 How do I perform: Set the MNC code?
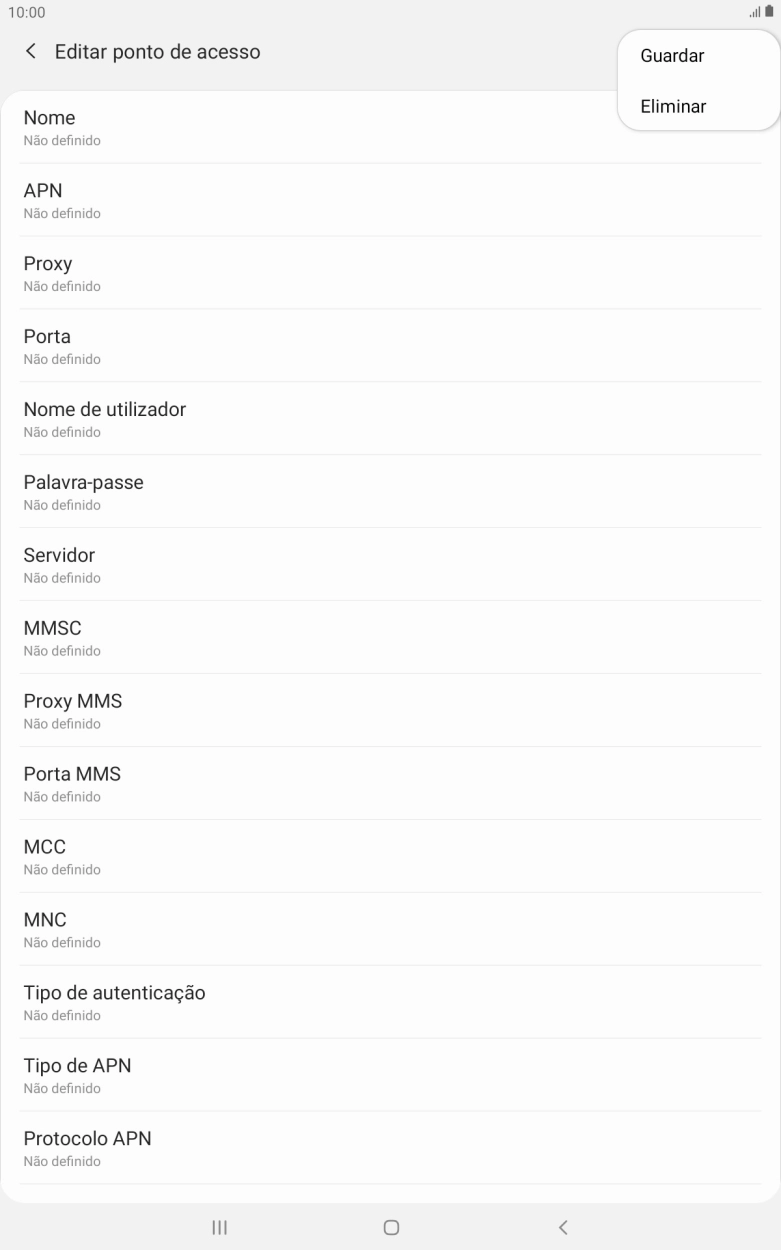click(x=390, y=930)
